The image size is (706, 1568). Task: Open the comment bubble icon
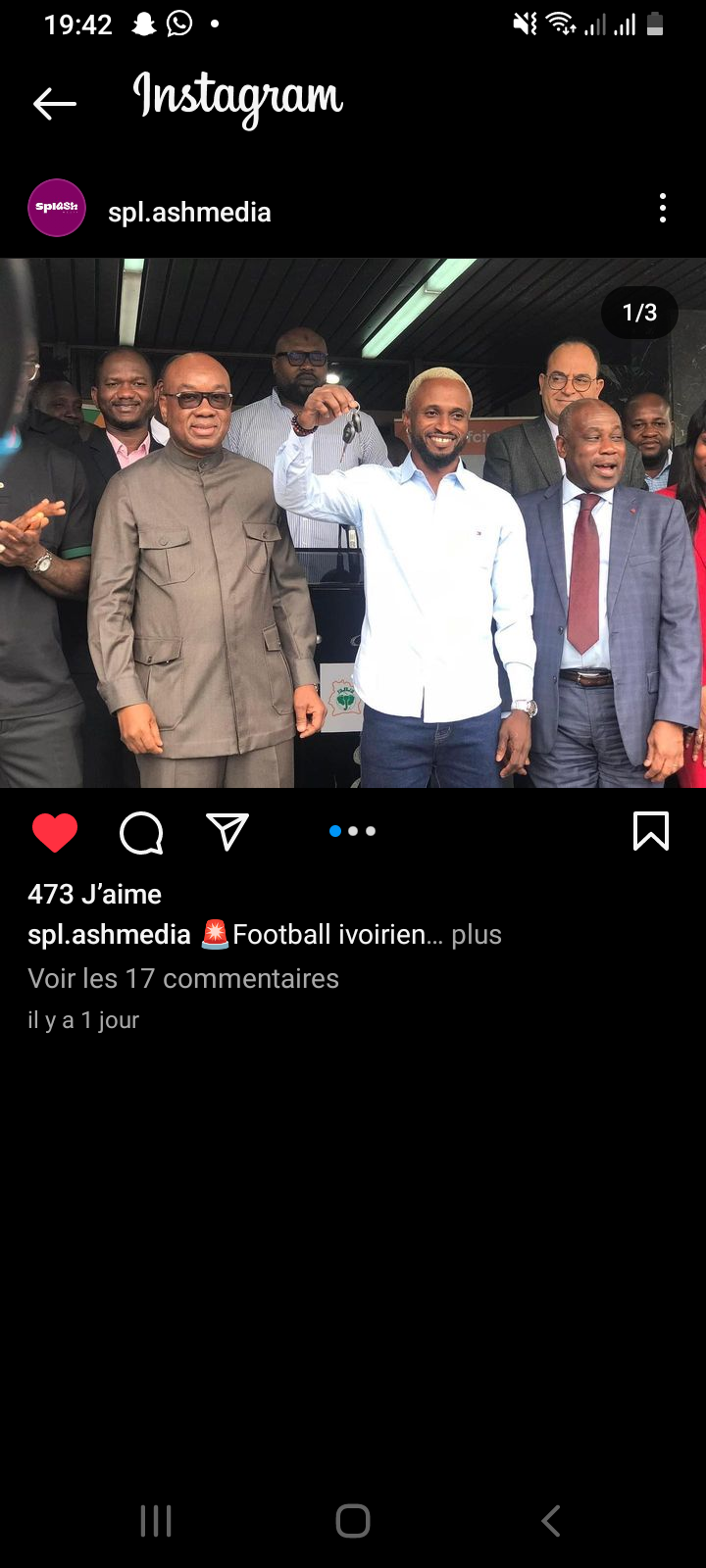(x=141, y=833)
